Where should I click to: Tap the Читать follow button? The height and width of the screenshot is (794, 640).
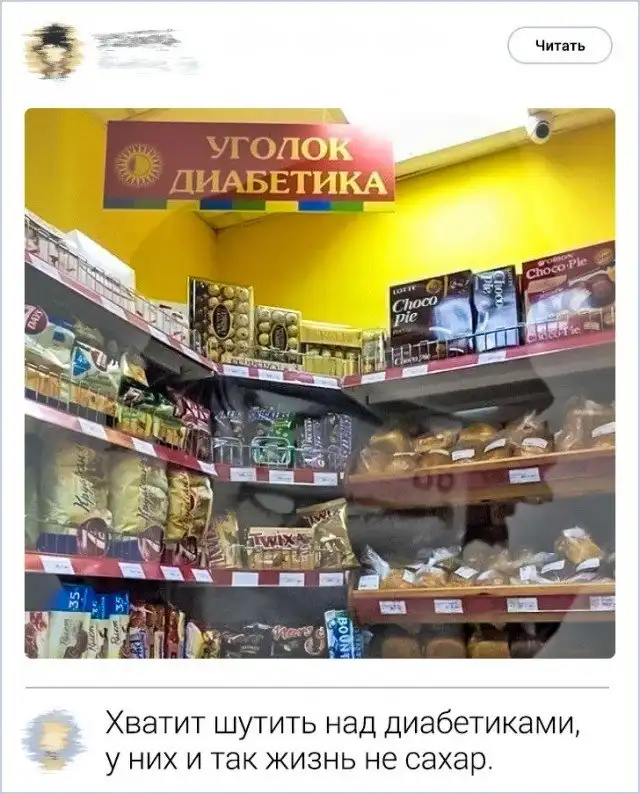tap(559, 45)
